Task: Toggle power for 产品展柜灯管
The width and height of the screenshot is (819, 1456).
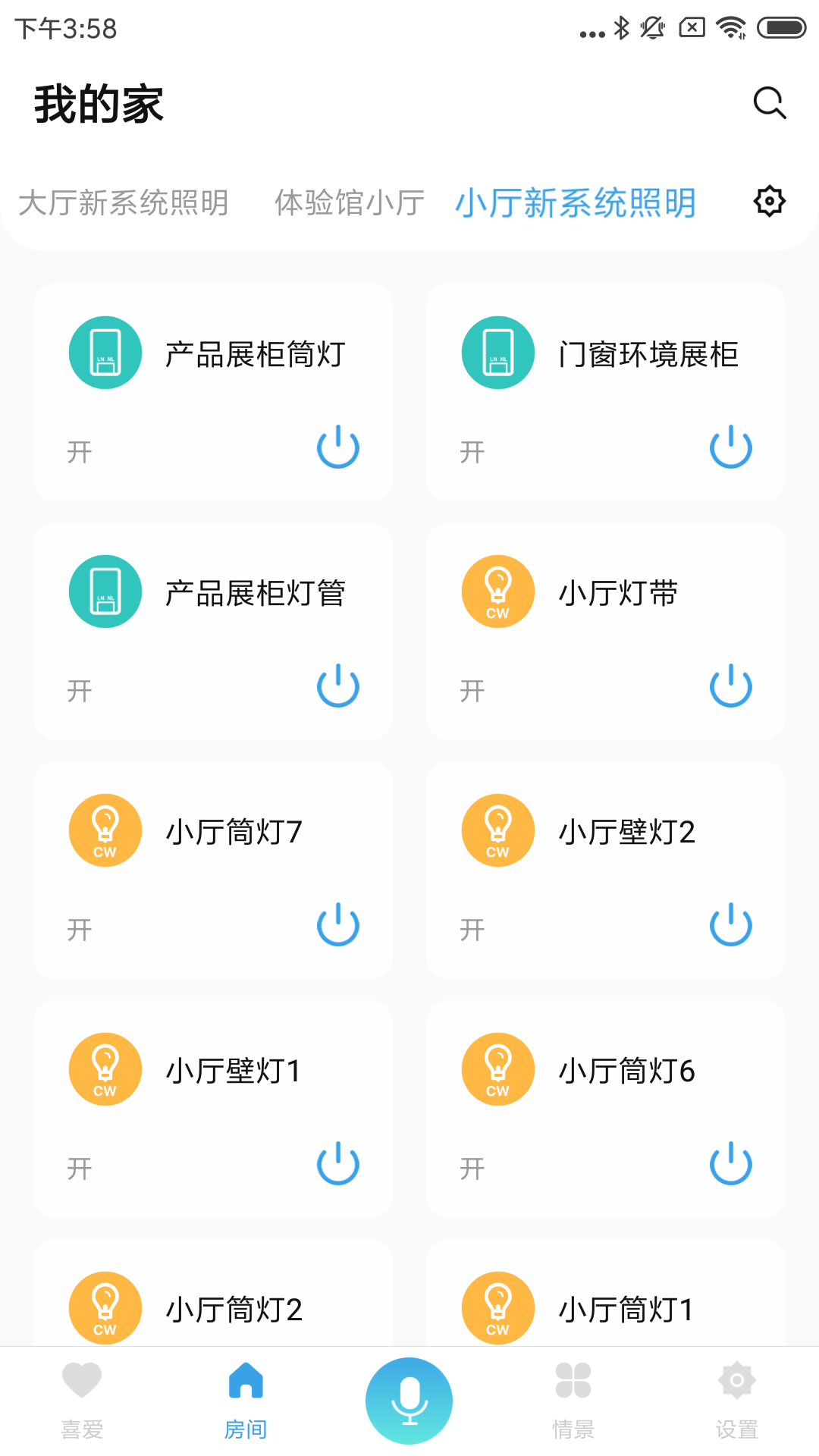Action: coord(337,686)
